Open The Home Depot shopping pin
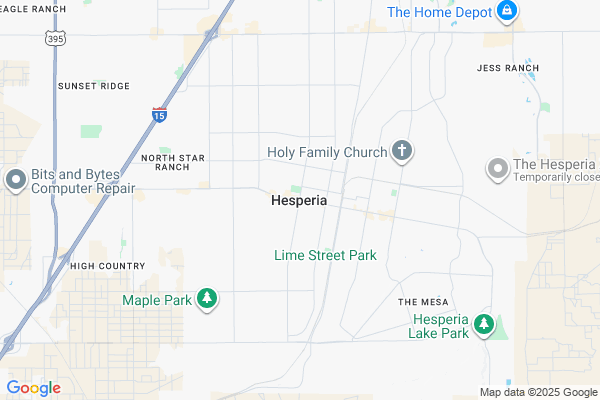Image resolution: width=600 pixels, height=400 pixels. (x=507, y=11)
